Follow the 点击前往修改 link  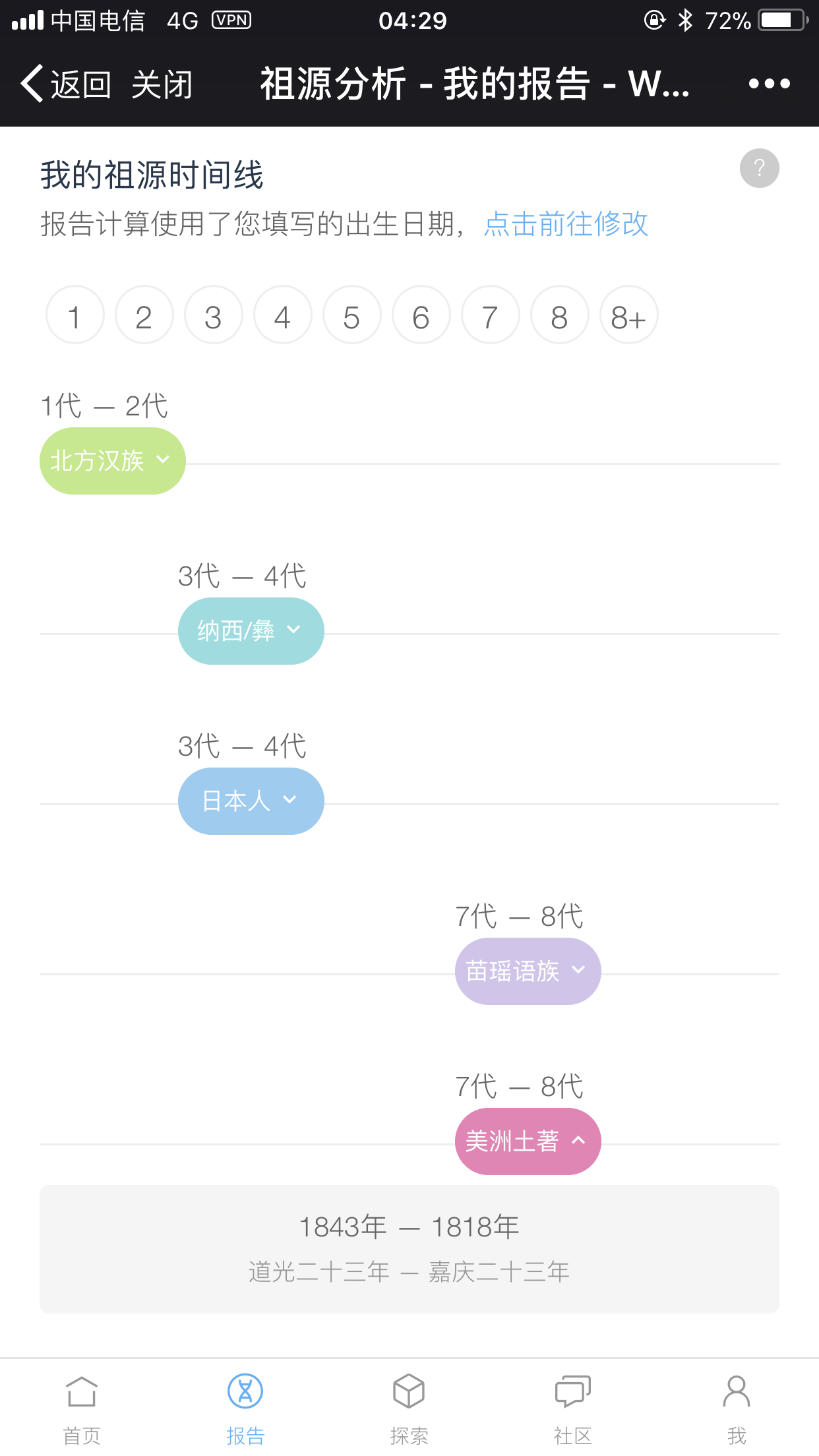[x=566, y=224]
